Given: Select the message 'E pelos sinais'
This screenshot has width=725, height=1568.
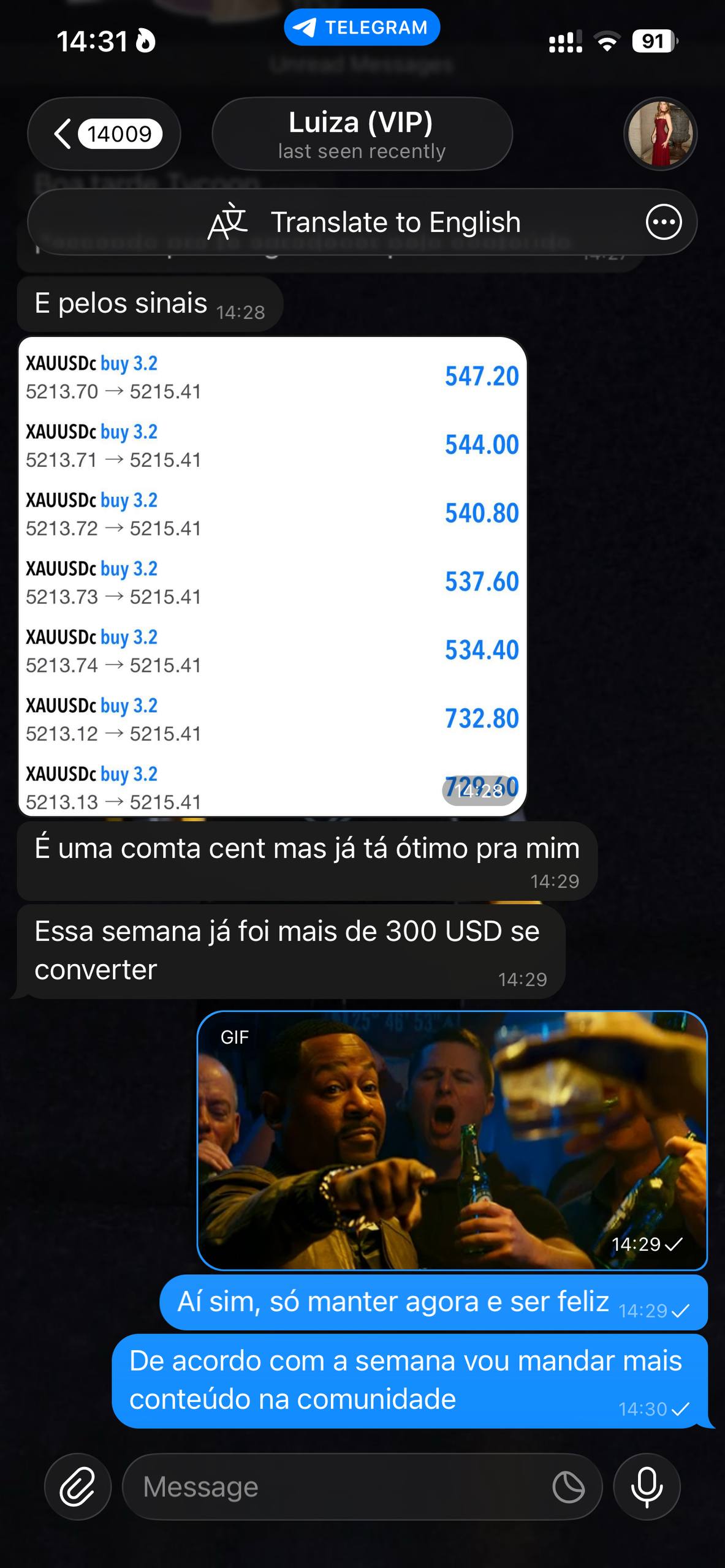Looking at the screenshot, I should click(120, 303).
